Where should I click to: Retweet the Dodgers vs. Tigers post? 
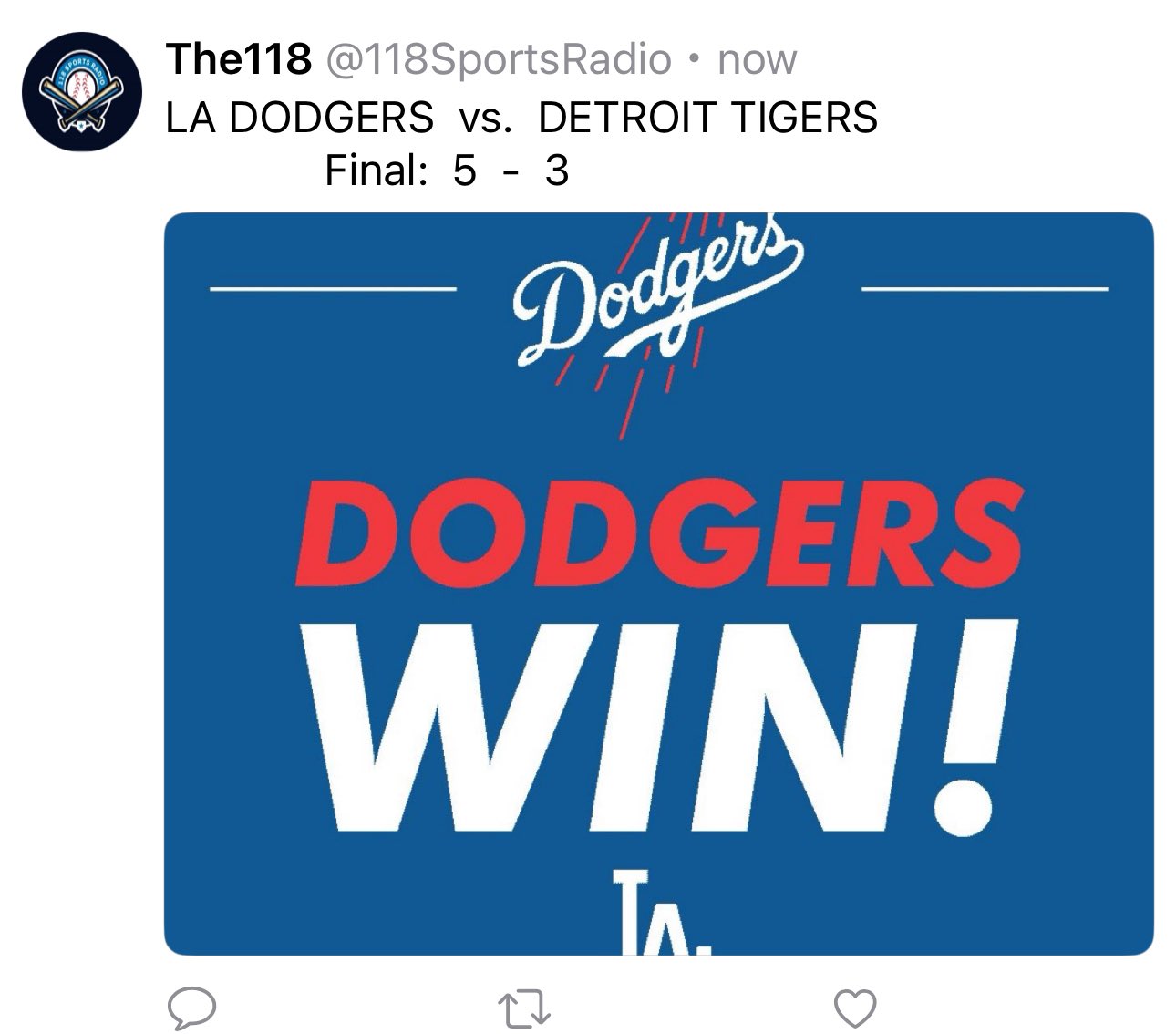[527, 1008]
